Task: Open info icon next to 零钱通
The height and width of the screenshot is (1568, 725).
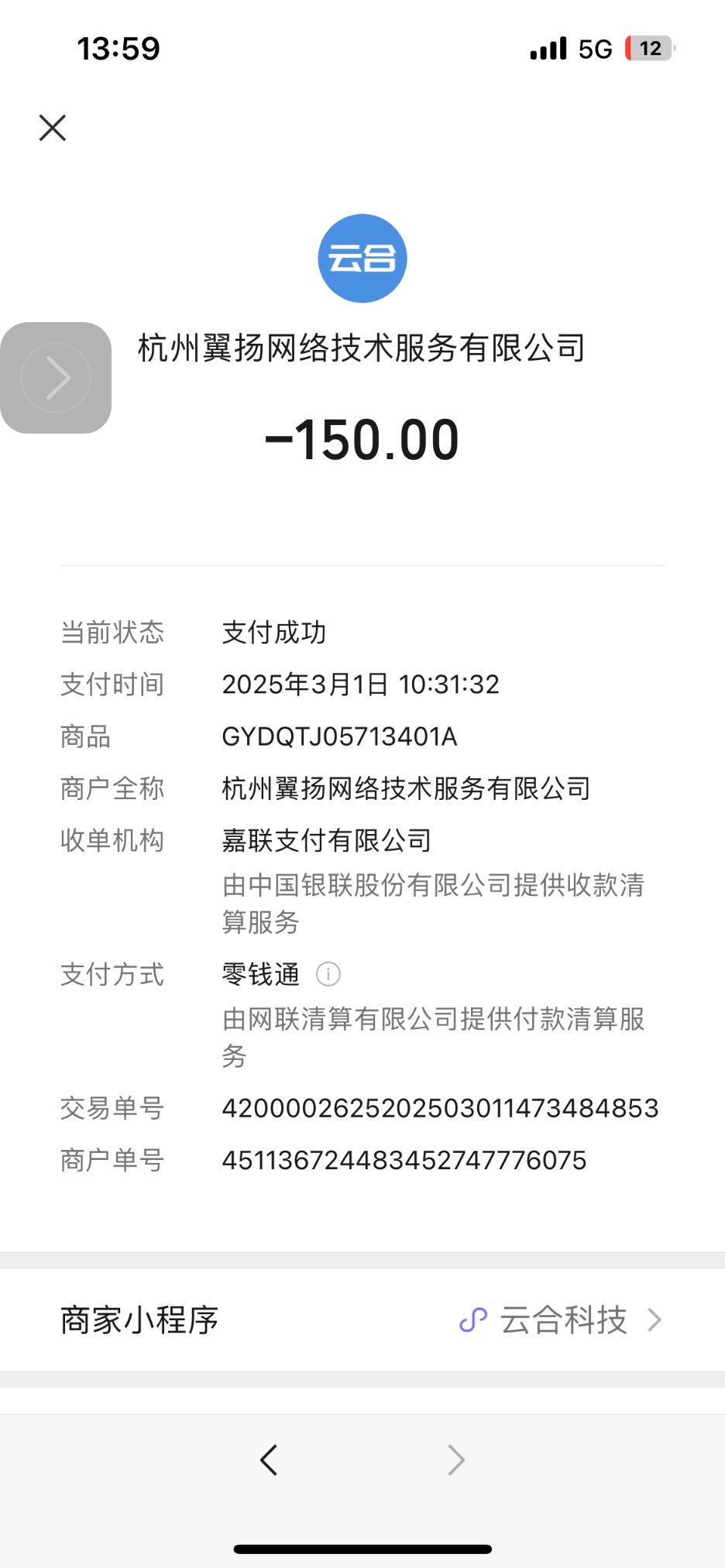Action: (328, 974)
